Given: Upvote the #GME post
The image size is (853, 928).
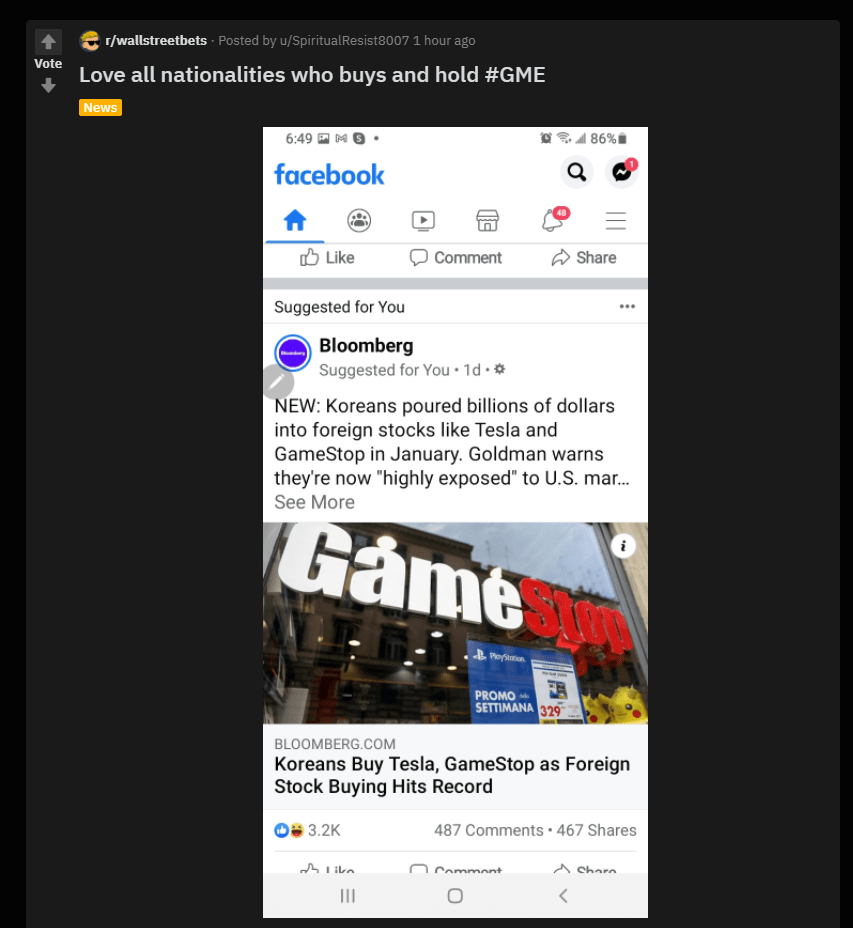Looking at the screenshot, I should coord(48,42).
